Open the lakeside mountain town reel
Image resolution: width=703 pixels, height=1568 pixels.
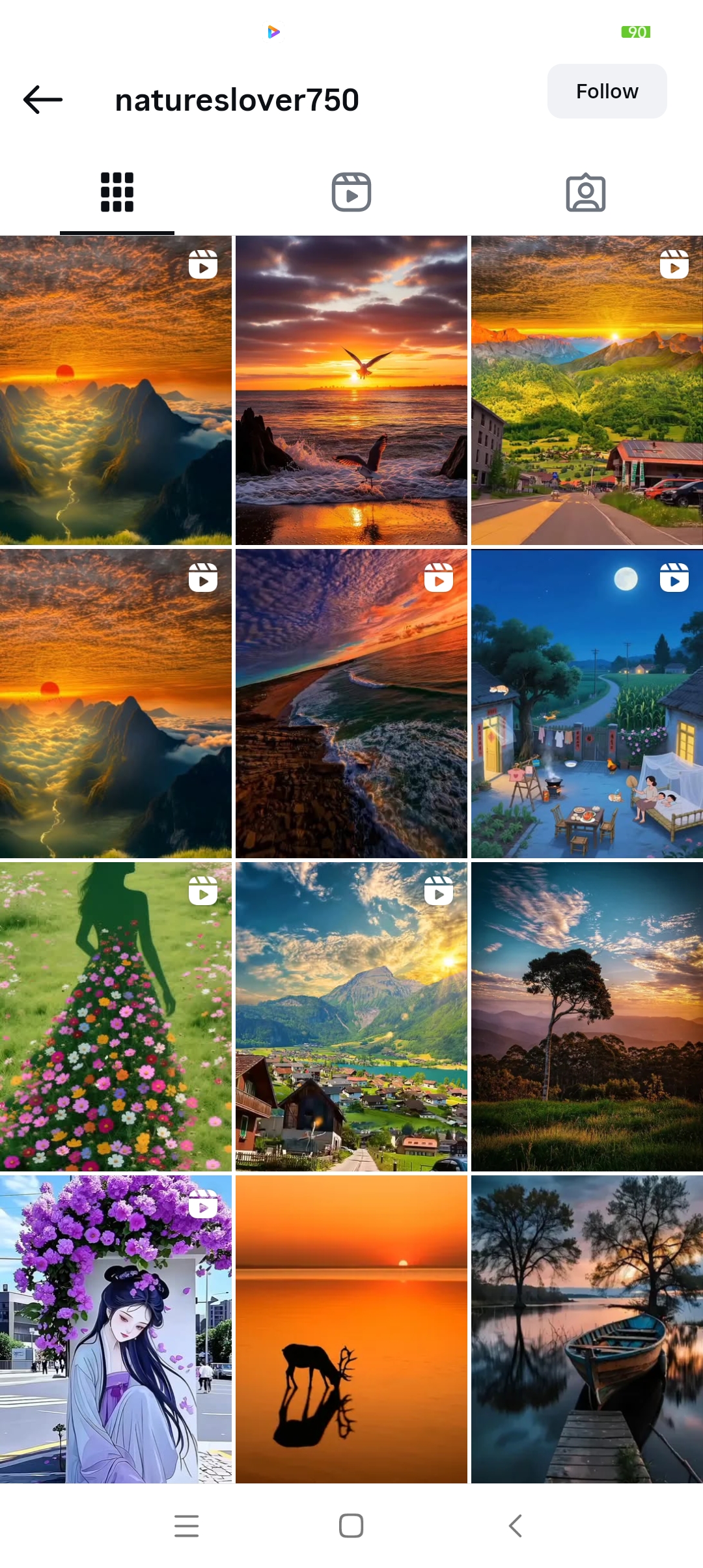pyautogui.click(x=351, y=1016)
